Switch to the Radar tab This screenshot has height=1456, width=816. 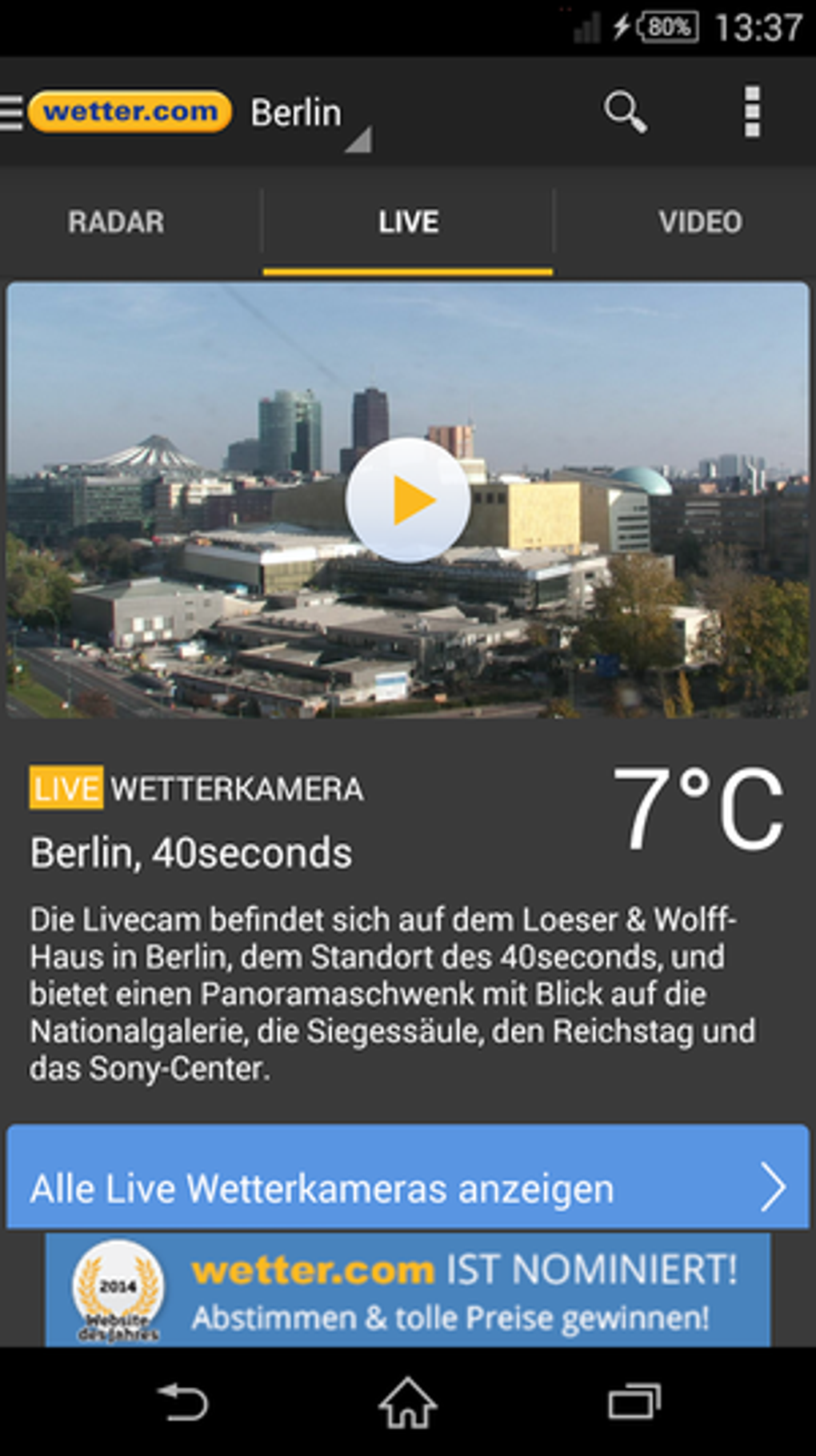coord(116,223)
